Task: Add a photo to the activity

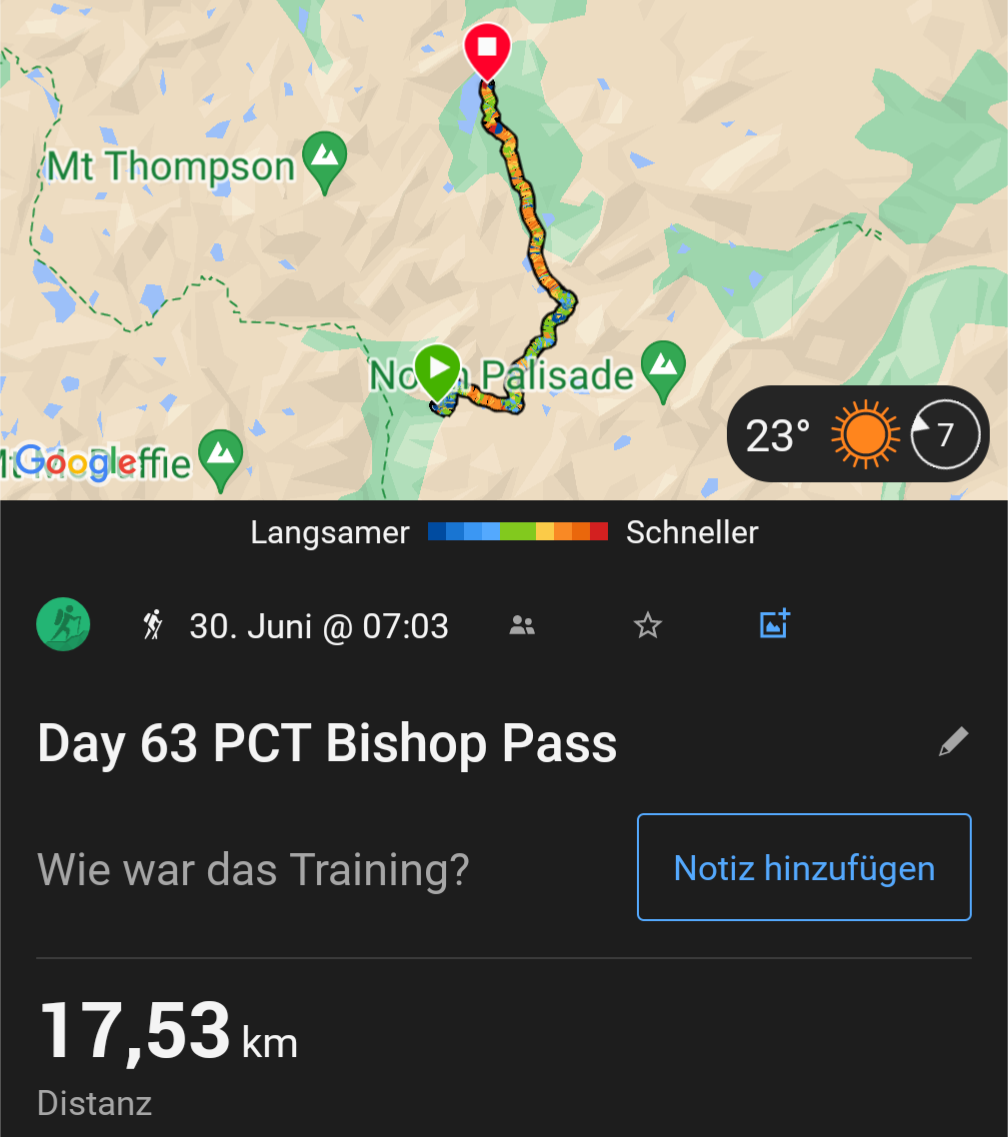Action: pos(775,625)
